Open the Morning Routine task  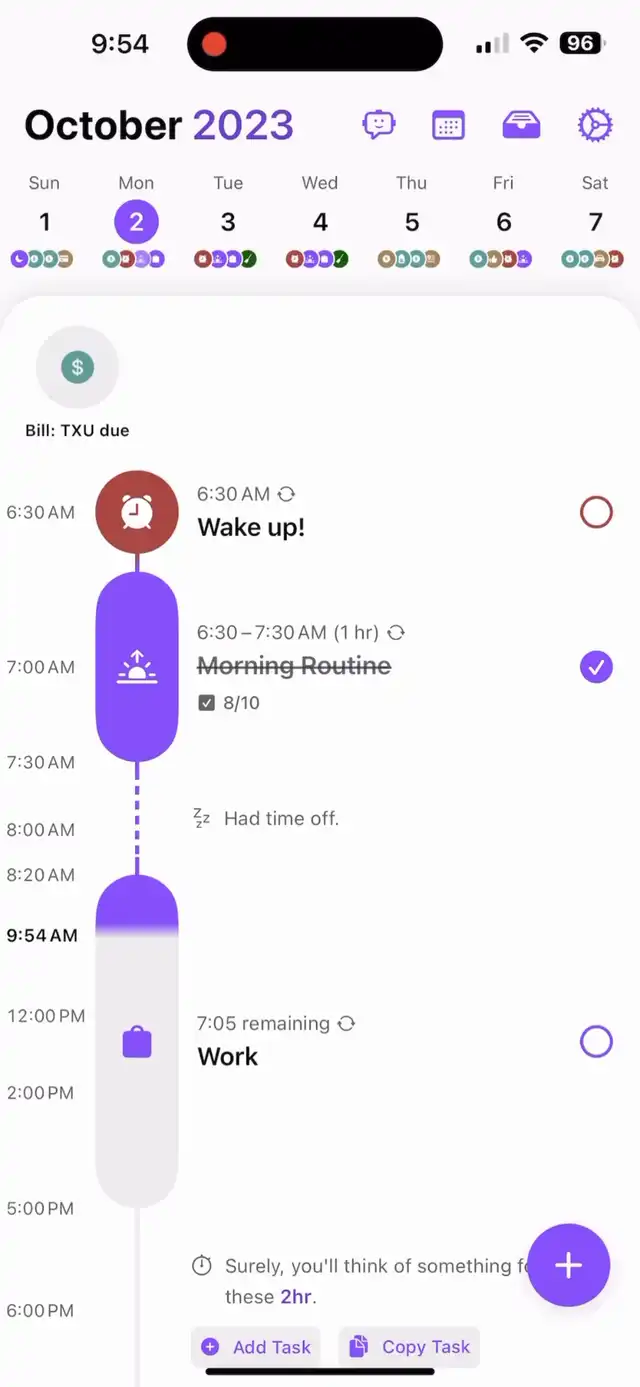[294, 666]
